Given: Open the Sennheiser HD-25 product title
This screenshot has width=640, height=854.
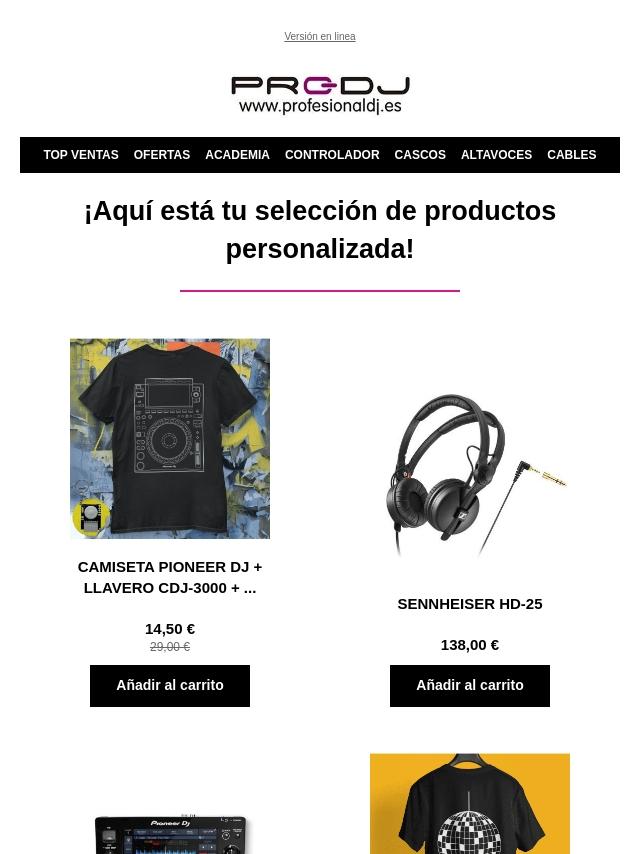Looking at the screenshot, I should click(x=470, y=604).
